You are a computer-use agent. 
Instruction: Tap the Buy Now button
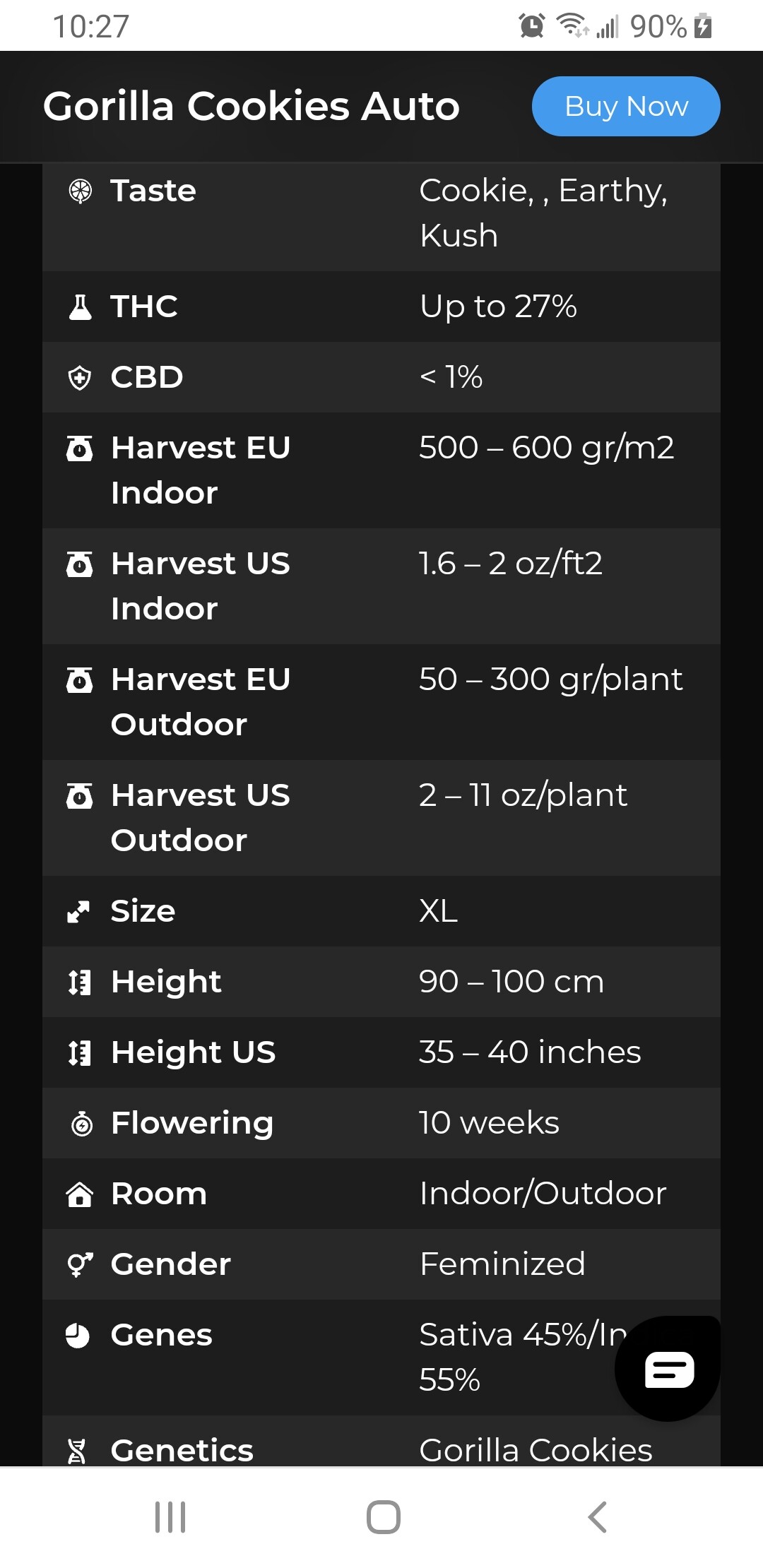(626, 106)
